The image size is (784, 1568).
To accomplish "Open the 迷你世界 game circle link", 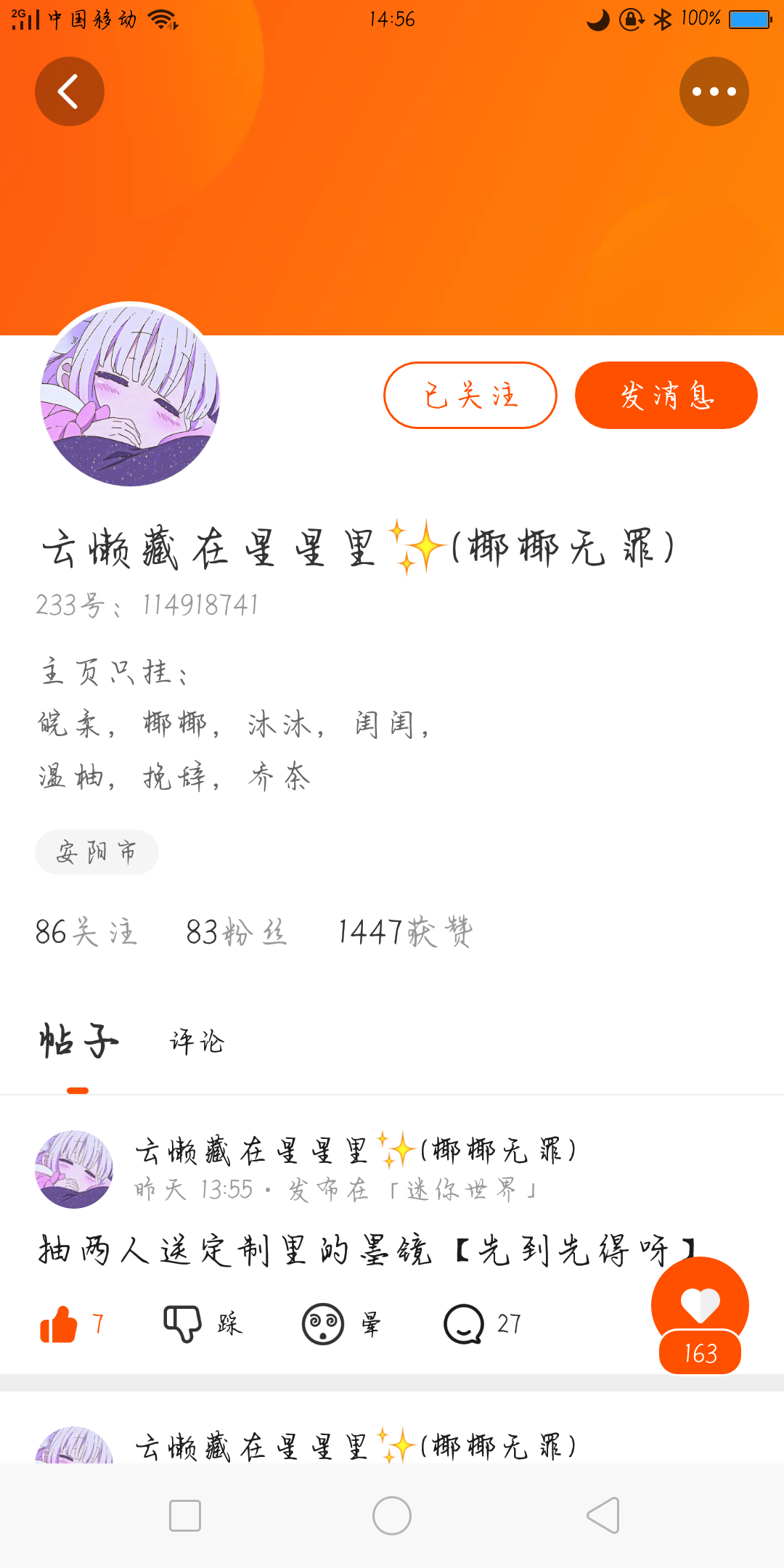I will (462, 1189).
